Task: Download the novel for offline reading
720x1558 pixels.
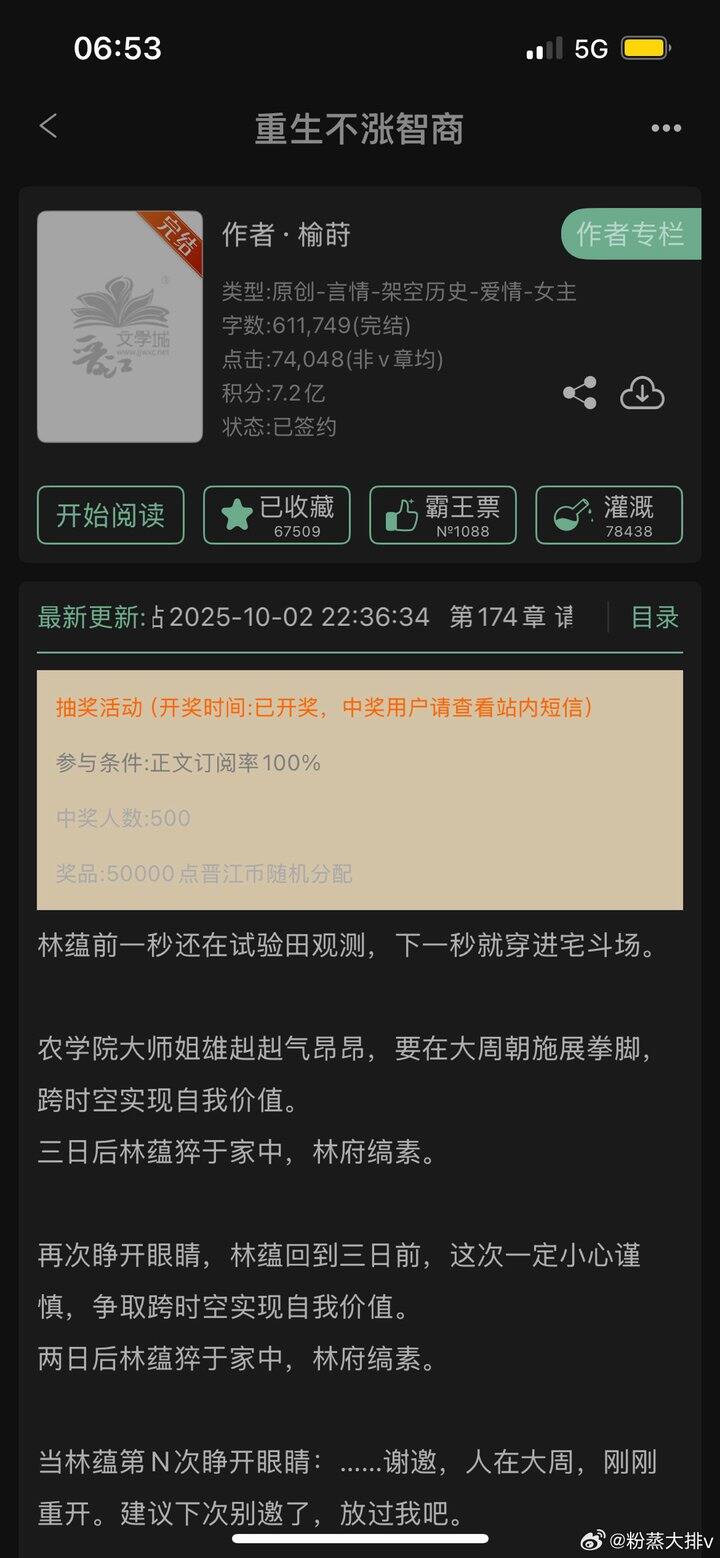Action: pyautogui.click(x=642, y=393)
